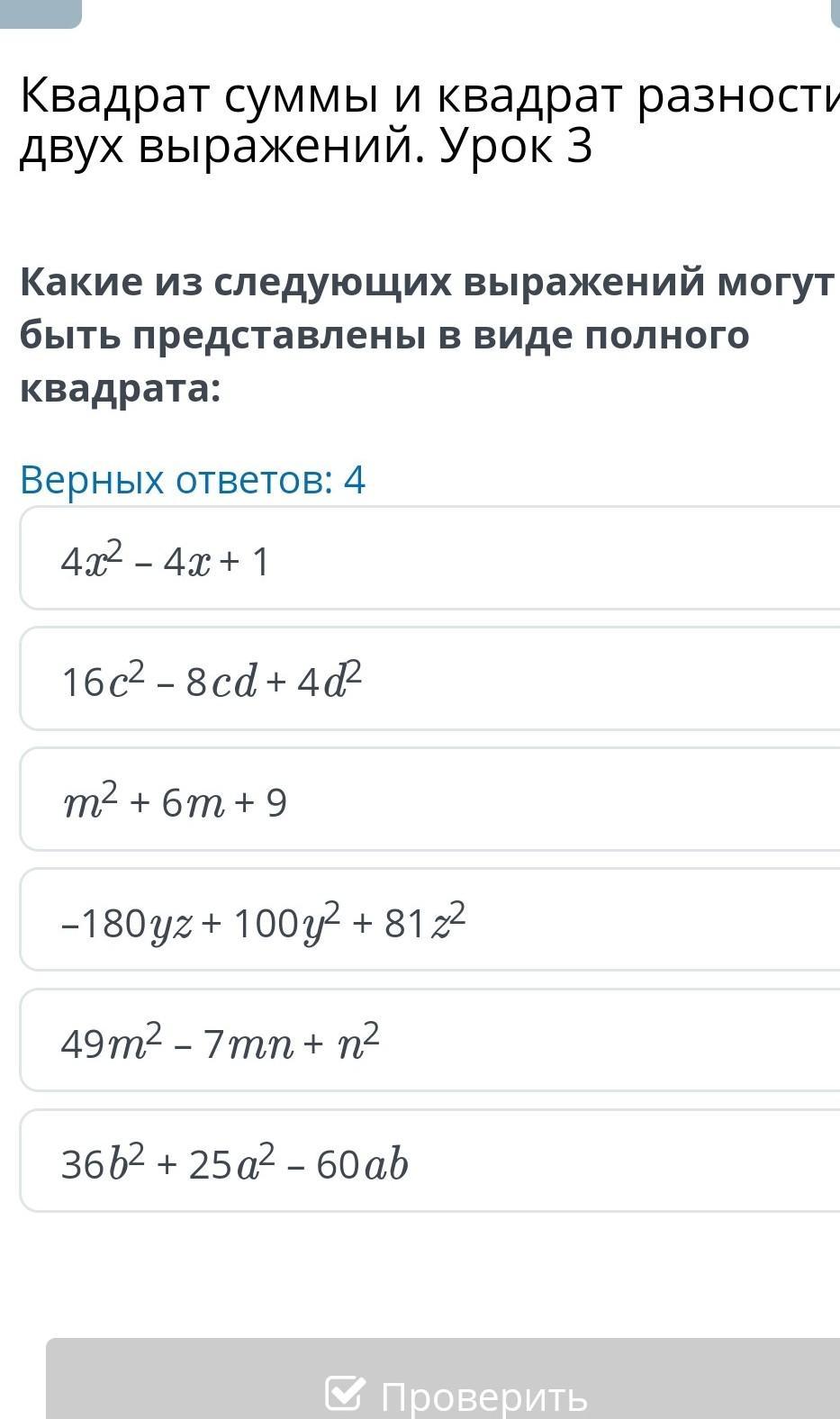The height and width of the screenshot is (1419, 840).
Task: Tap the Проверить button
Action: click(443, 1378)
